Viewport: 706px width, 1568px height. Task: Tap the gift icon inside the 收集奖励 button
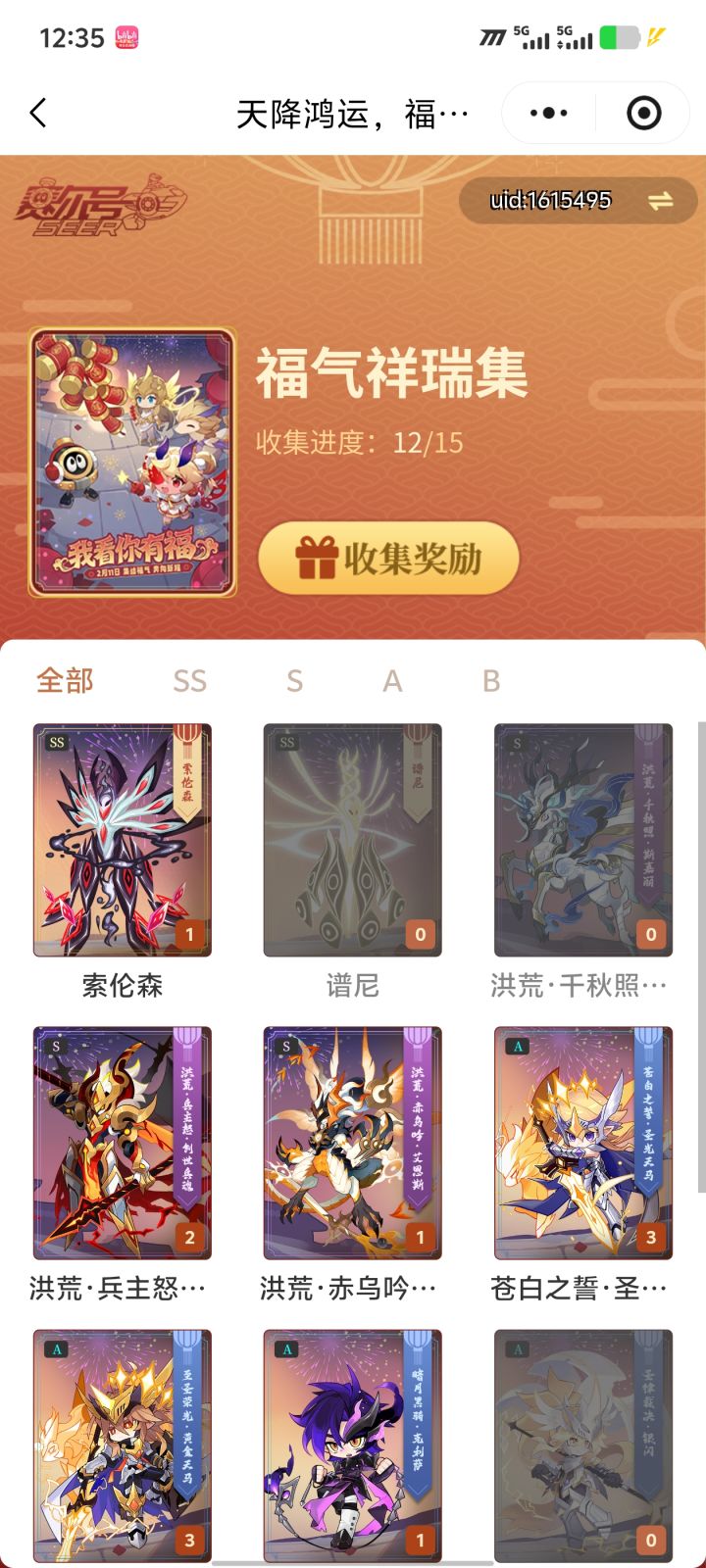tap(316, 557)
